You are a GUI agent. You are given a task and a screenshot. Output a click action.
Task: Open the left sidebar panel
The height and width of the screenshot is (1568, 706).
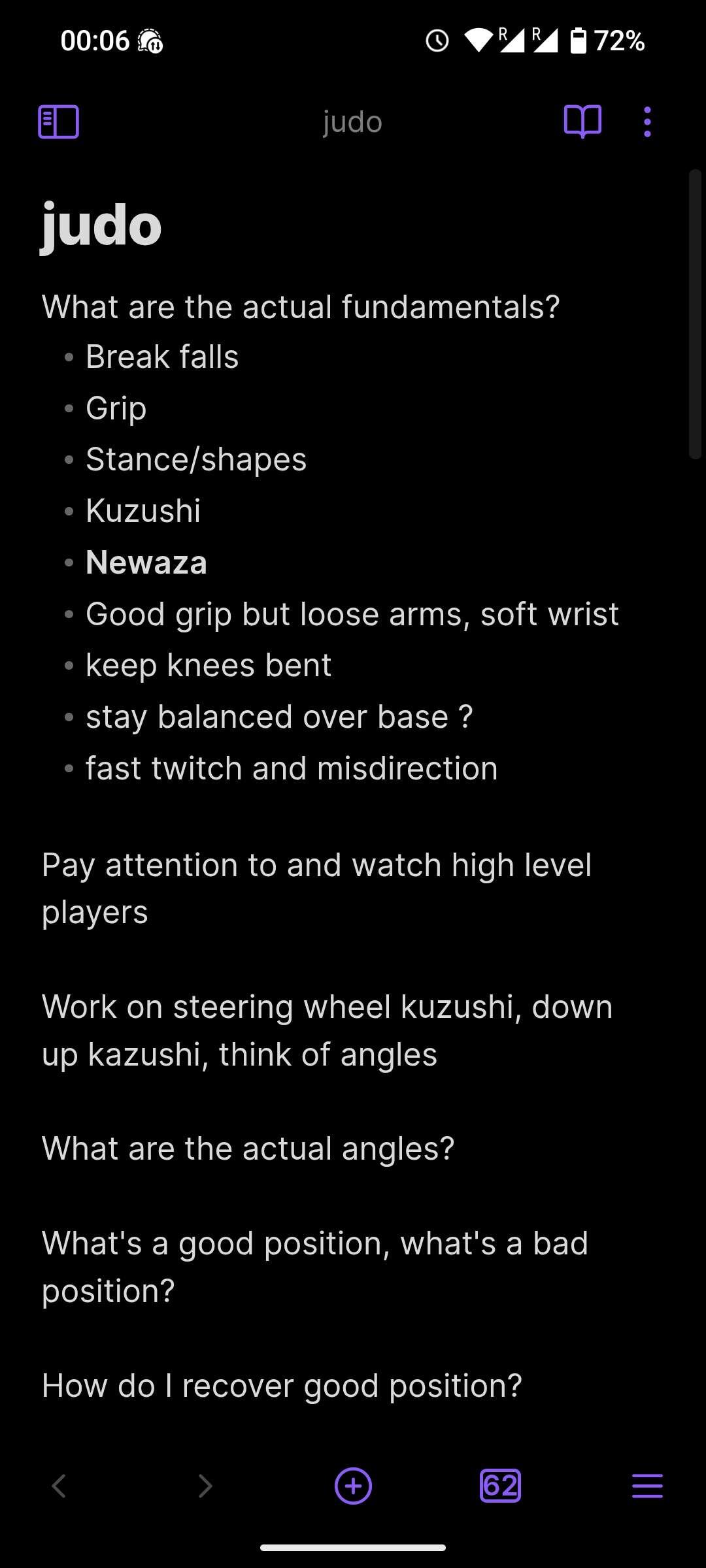point(58,122)
